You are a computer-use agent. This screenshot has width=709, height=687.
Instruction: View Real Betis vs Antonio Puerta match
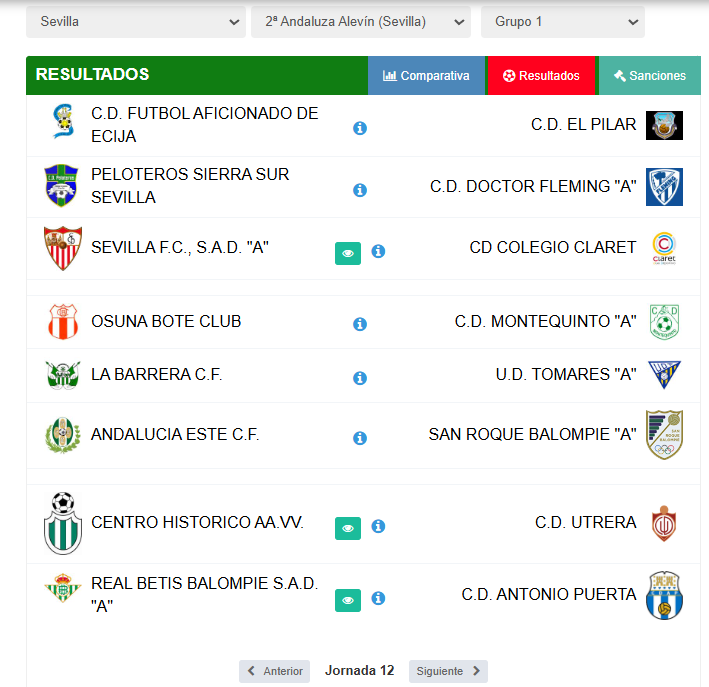[348, 600]
